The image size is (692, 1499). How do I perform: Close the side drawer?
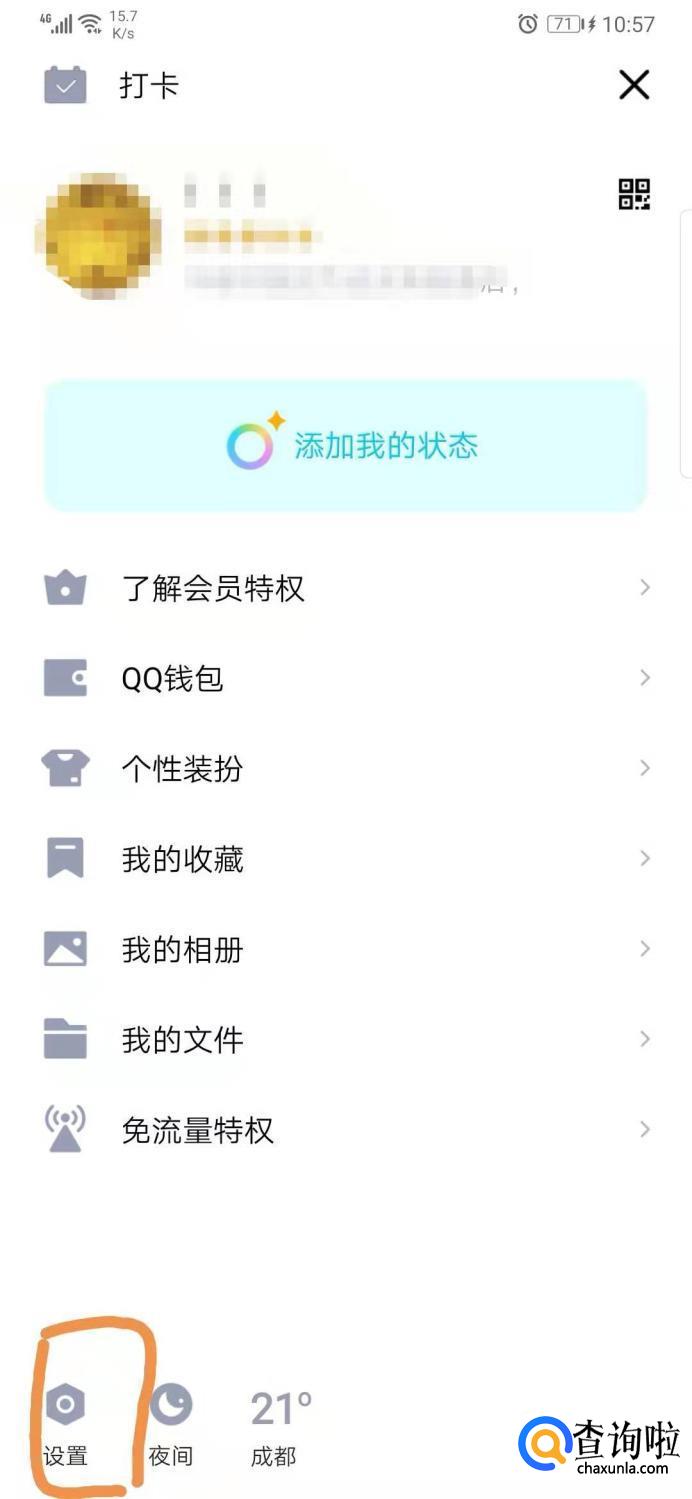pos(634,85)
